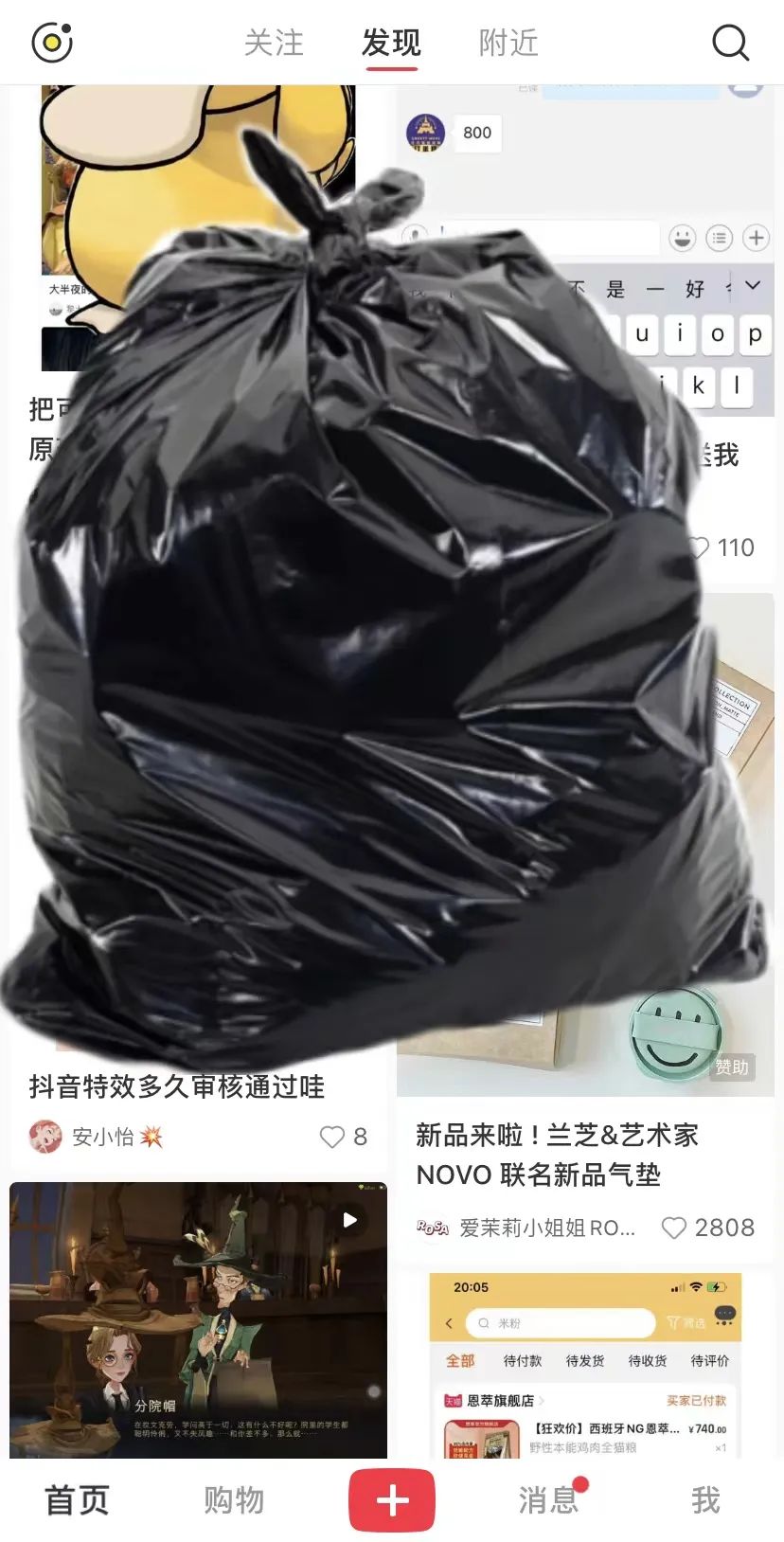Switch to the 附近 tab

coord(508,43)
